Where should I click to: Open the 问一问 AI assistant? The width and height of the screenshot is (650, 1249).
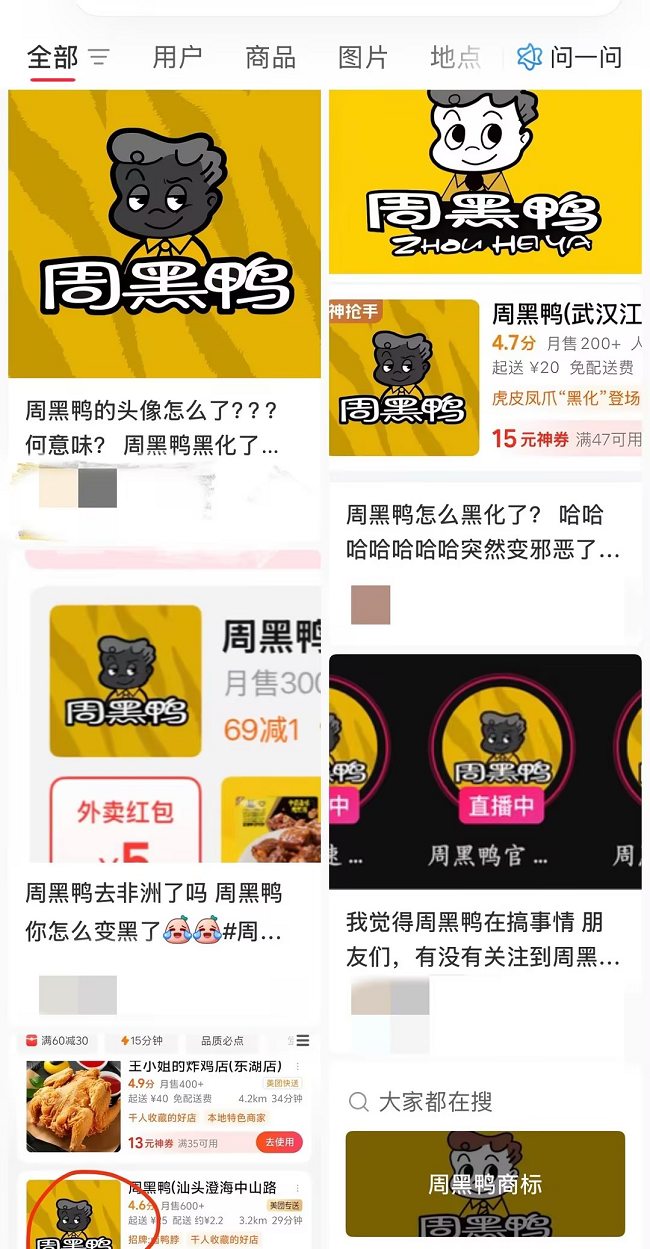[x=570, y=58]
